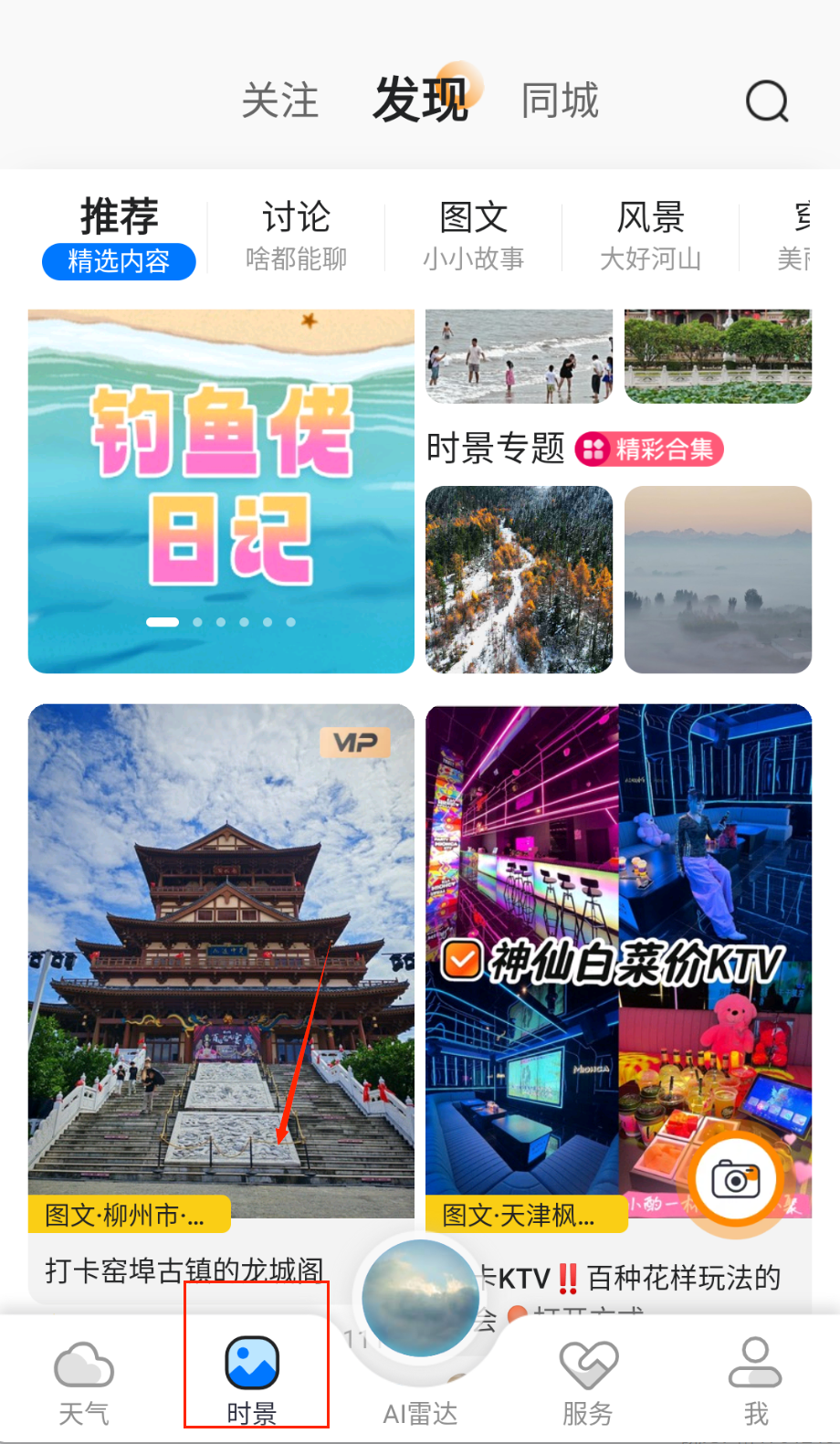Switch to the 服务 tab
Viewport: 840px width, 1444px height.
(x=588, y=1382)
